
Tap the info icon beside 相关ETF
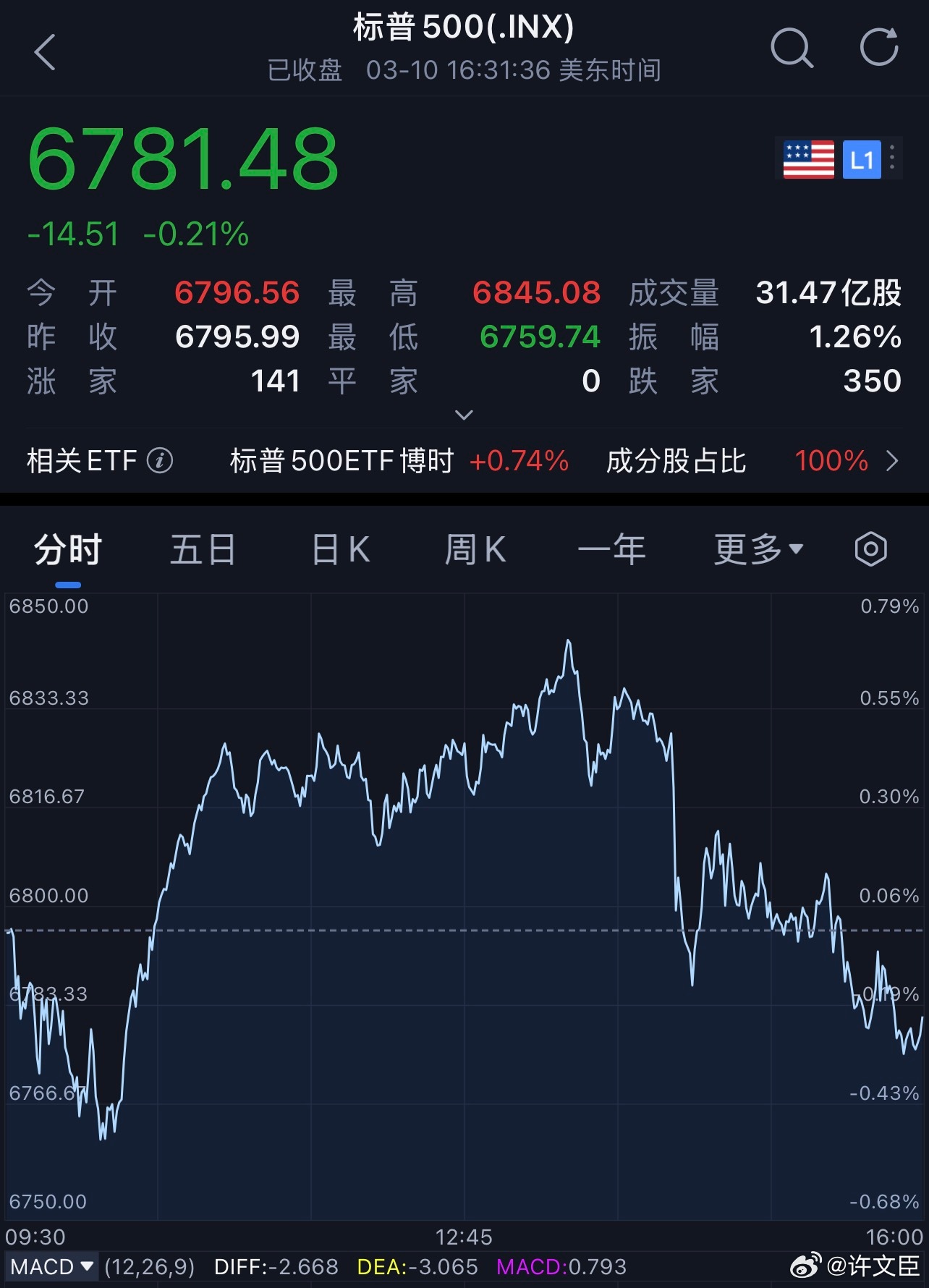tap(161, 460)
